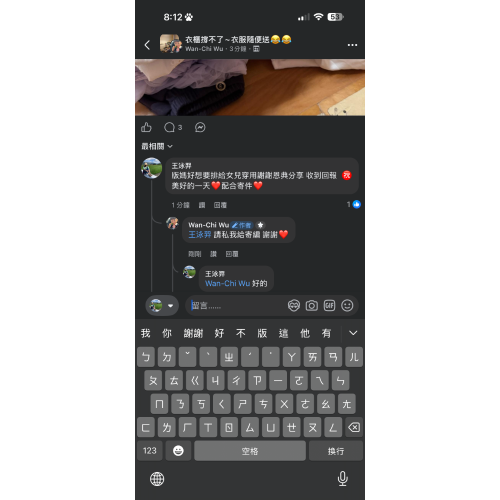
Task: Focus the 留言 comment input field
Action: [237, 305]
